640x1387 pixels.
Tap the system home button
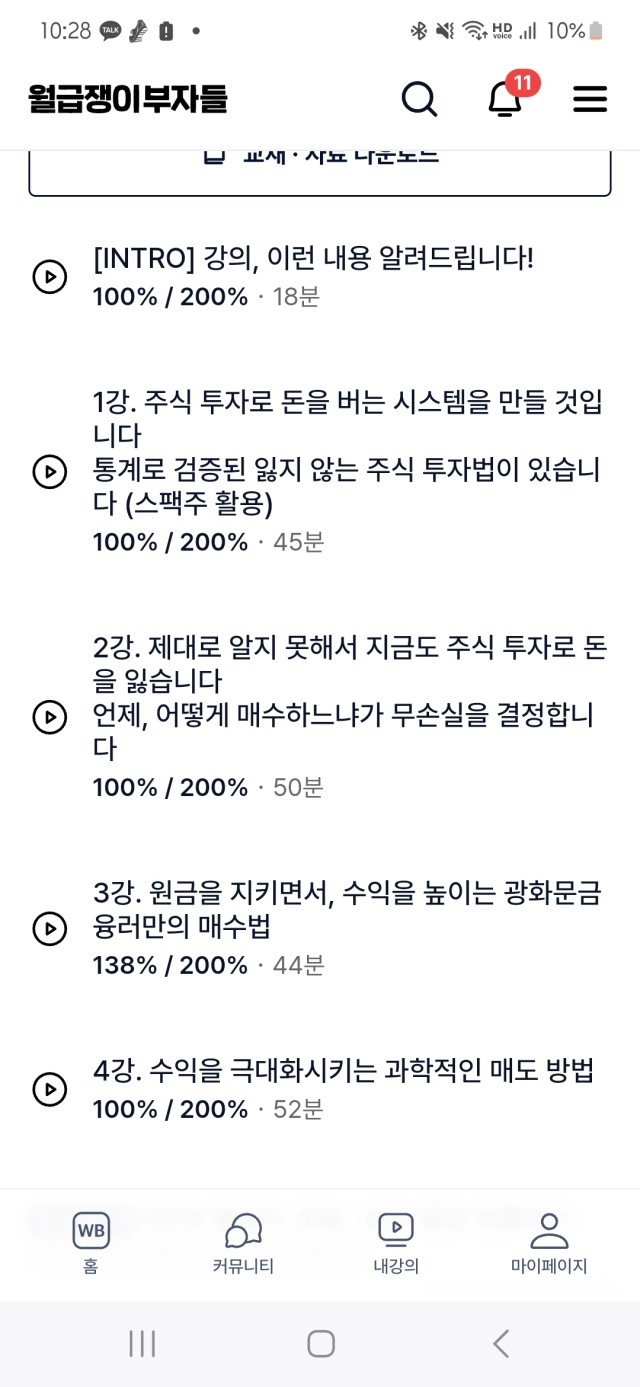click(320, 1343)
